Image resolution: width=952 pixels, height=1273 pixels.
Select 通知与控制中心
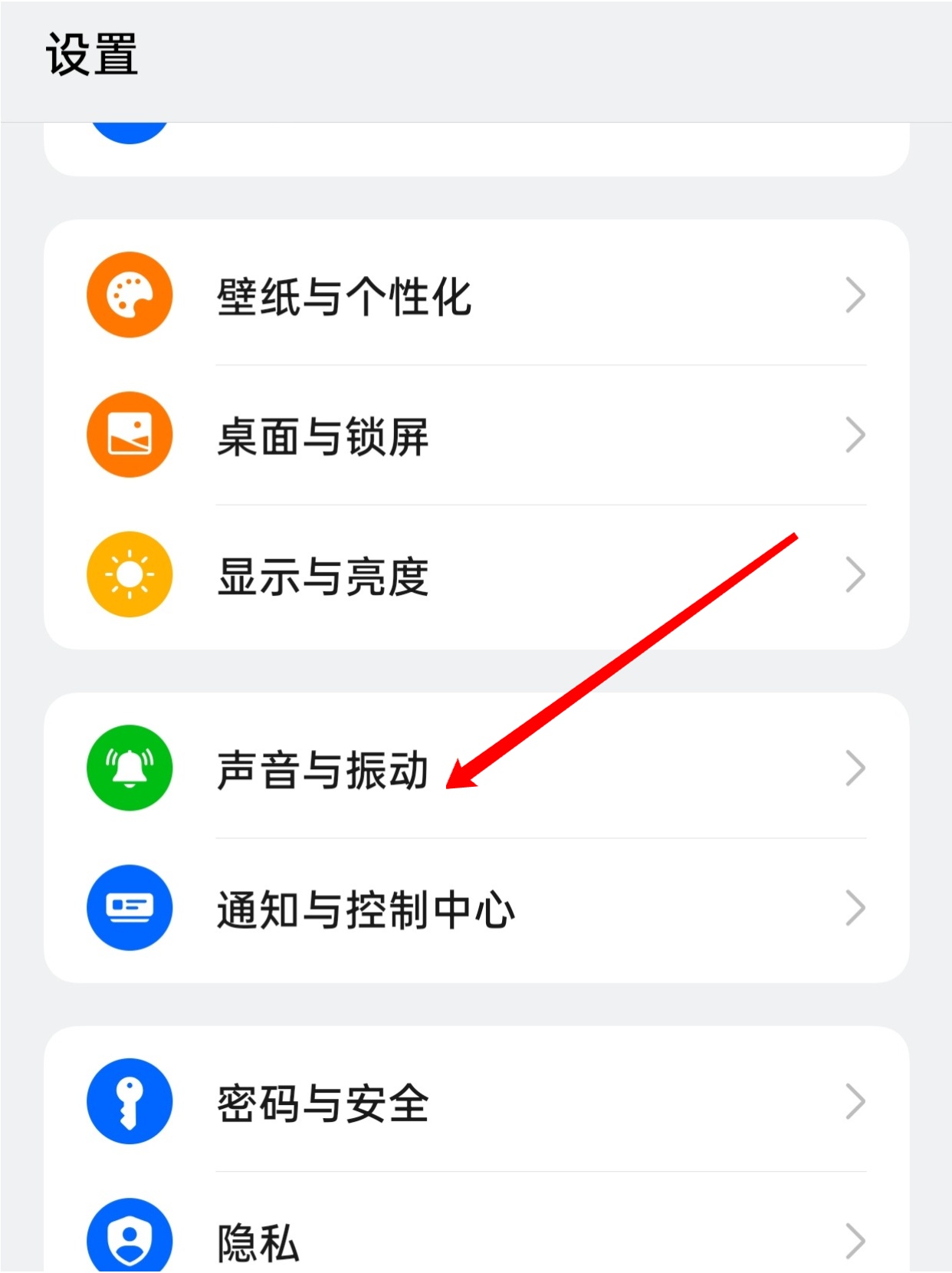point(365,910)
